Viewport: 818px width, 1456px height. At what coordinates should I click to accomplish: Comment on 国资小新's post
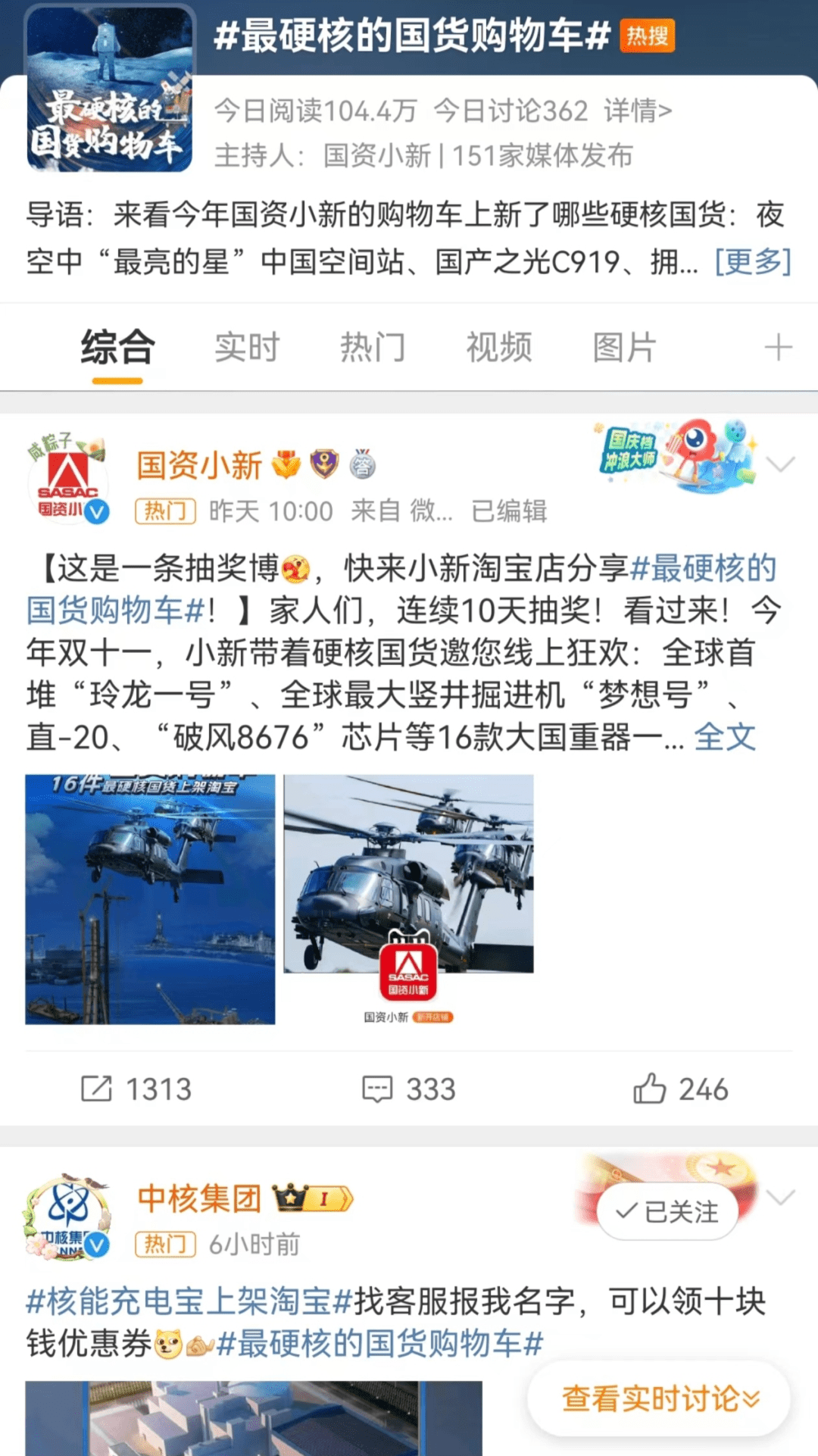[409, 1089]
